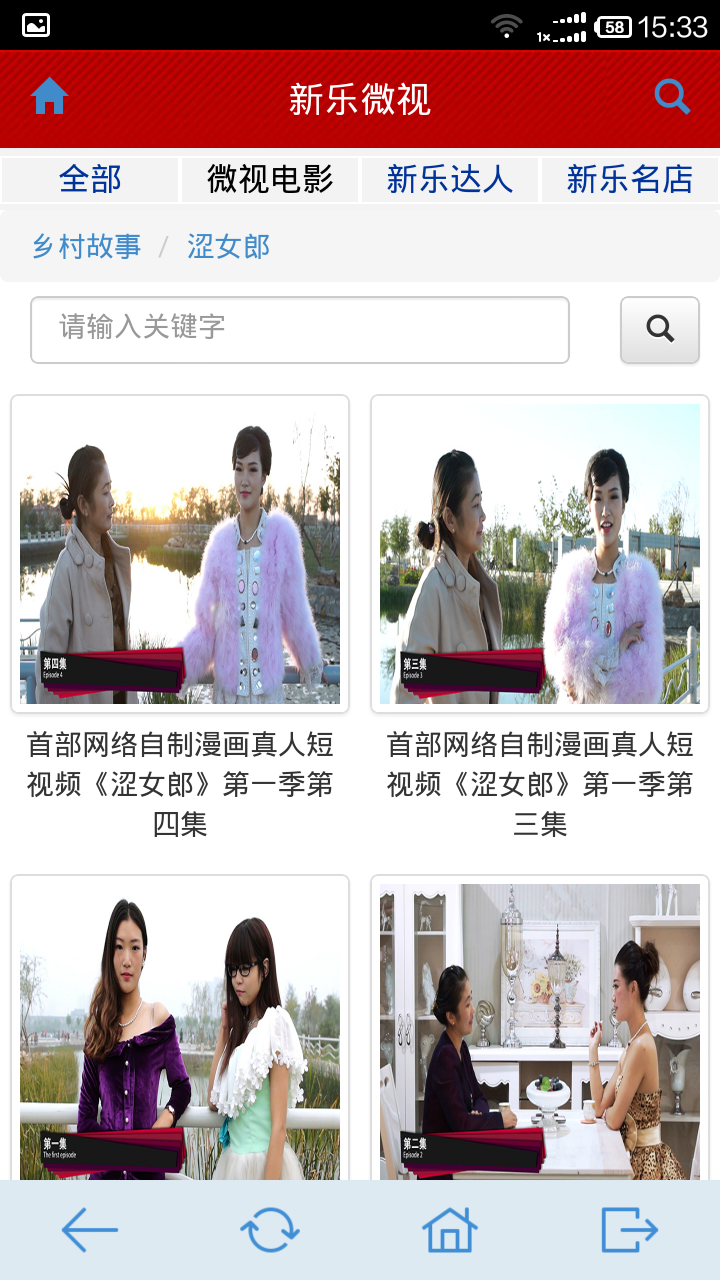
Task: Open the 新乐名店 category
Action: (x=630, y=180)
